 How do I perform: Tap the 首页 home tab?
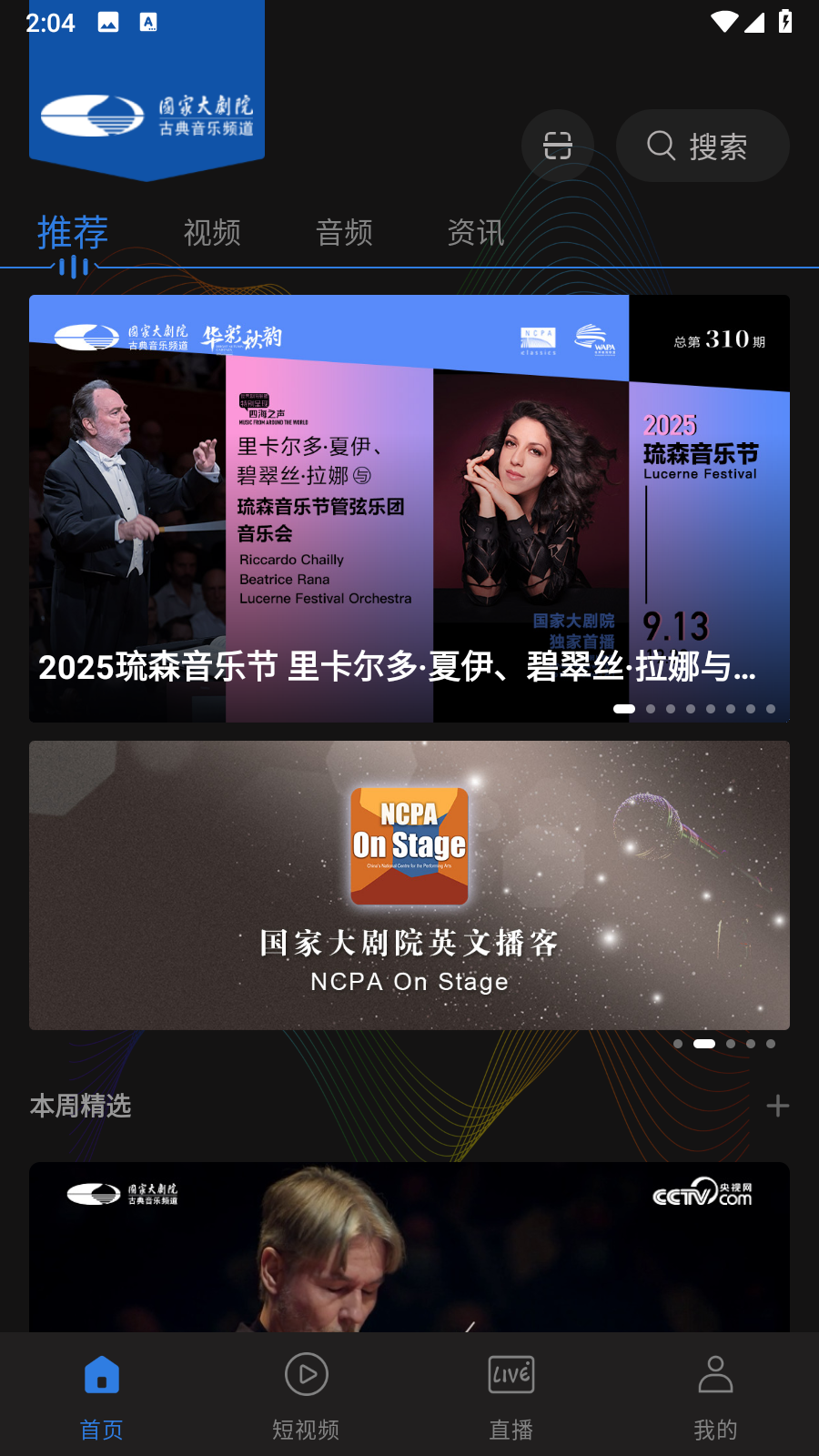coord(102,1394)
